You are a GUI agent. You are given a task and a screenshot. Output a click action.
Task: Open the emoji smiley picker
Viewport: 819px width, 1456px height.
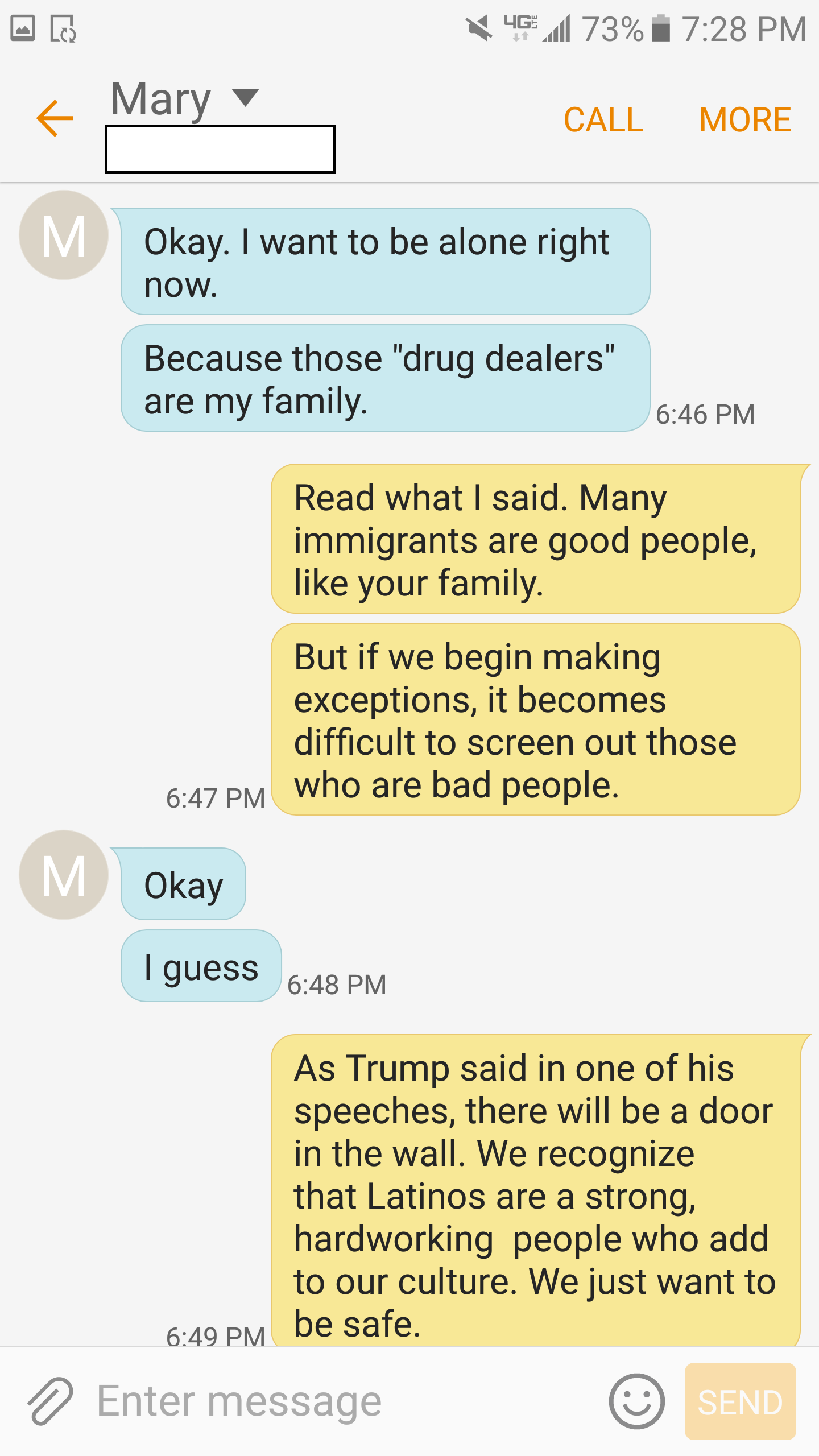coord(636,1401)
